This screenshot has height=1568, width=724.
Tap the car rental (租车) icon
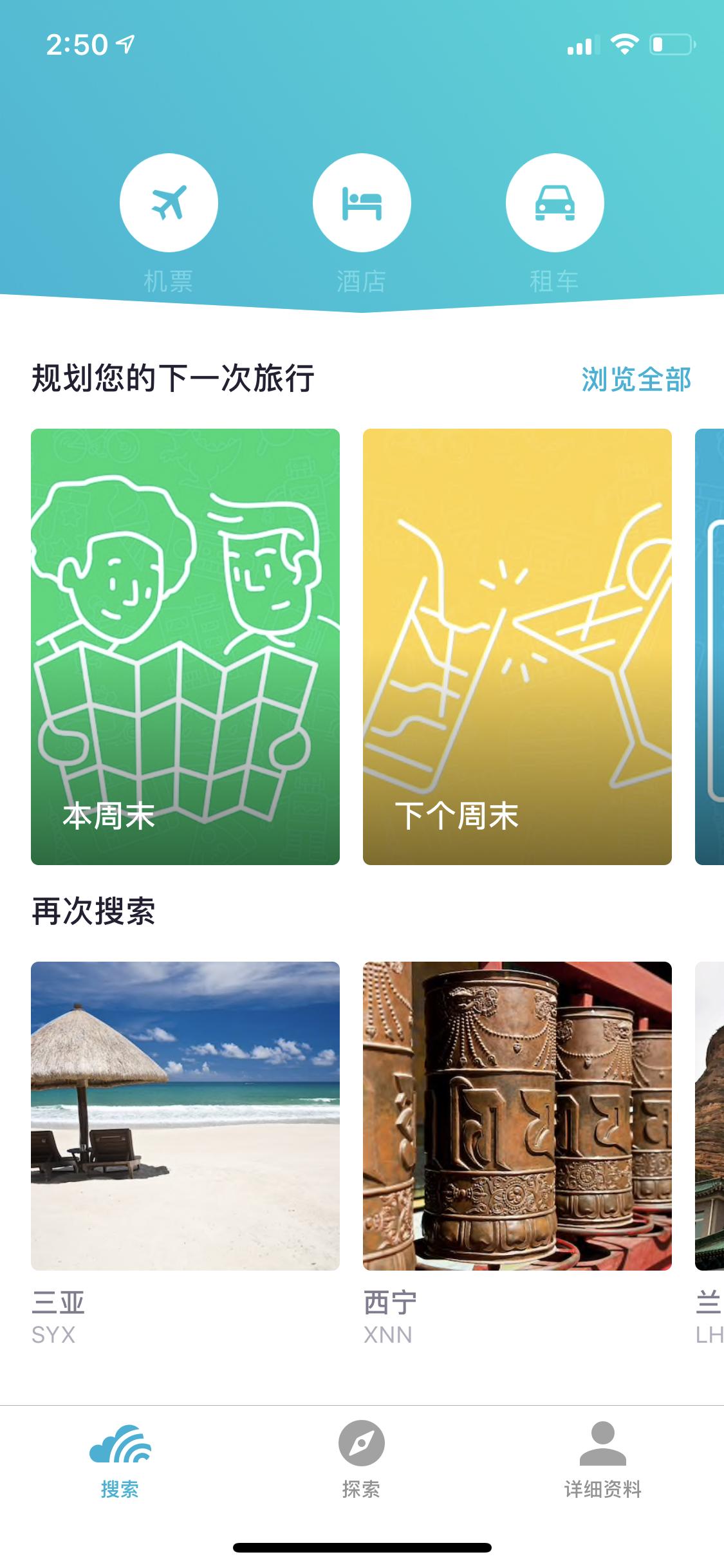click(555, 202)
